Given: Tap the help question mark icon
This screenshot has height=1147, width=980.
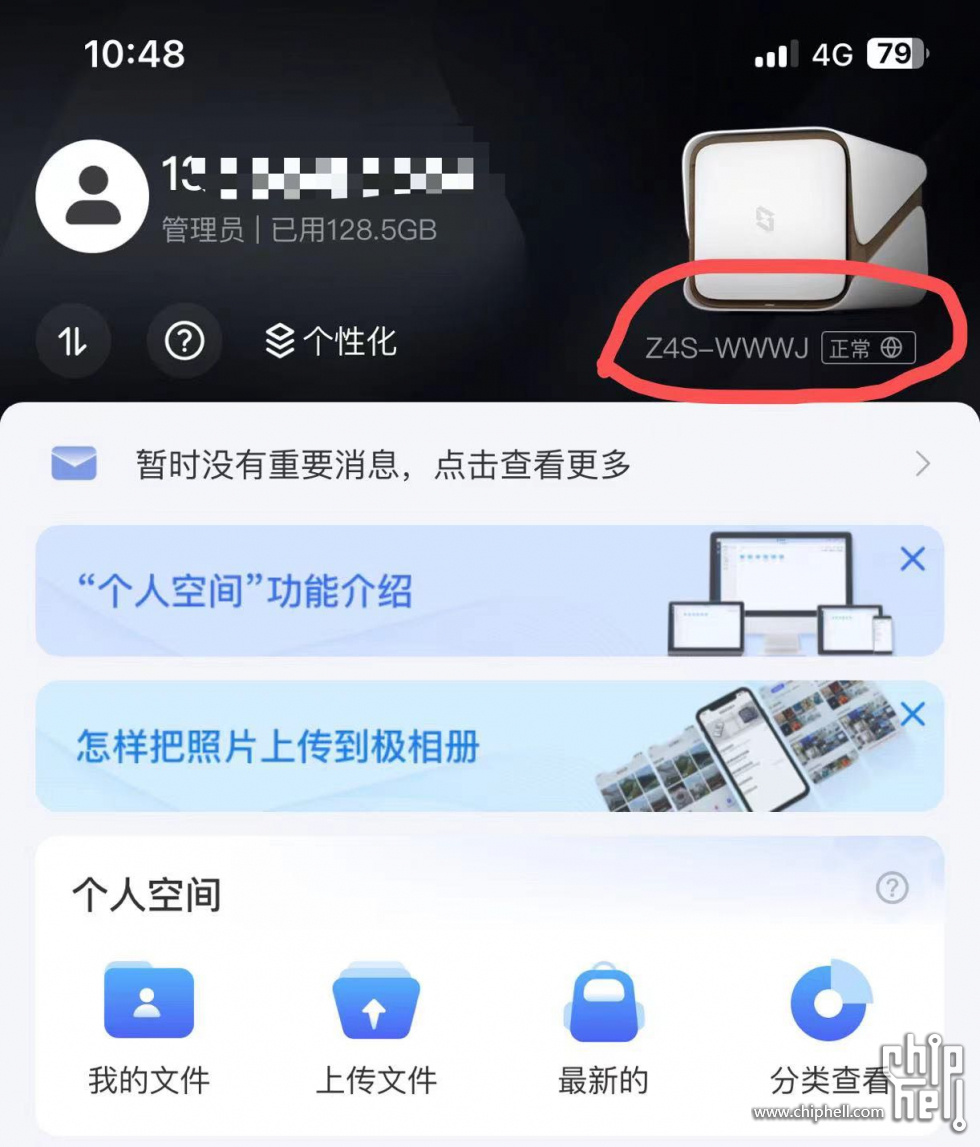Looking at the screenshot, I should coord(184,342).
